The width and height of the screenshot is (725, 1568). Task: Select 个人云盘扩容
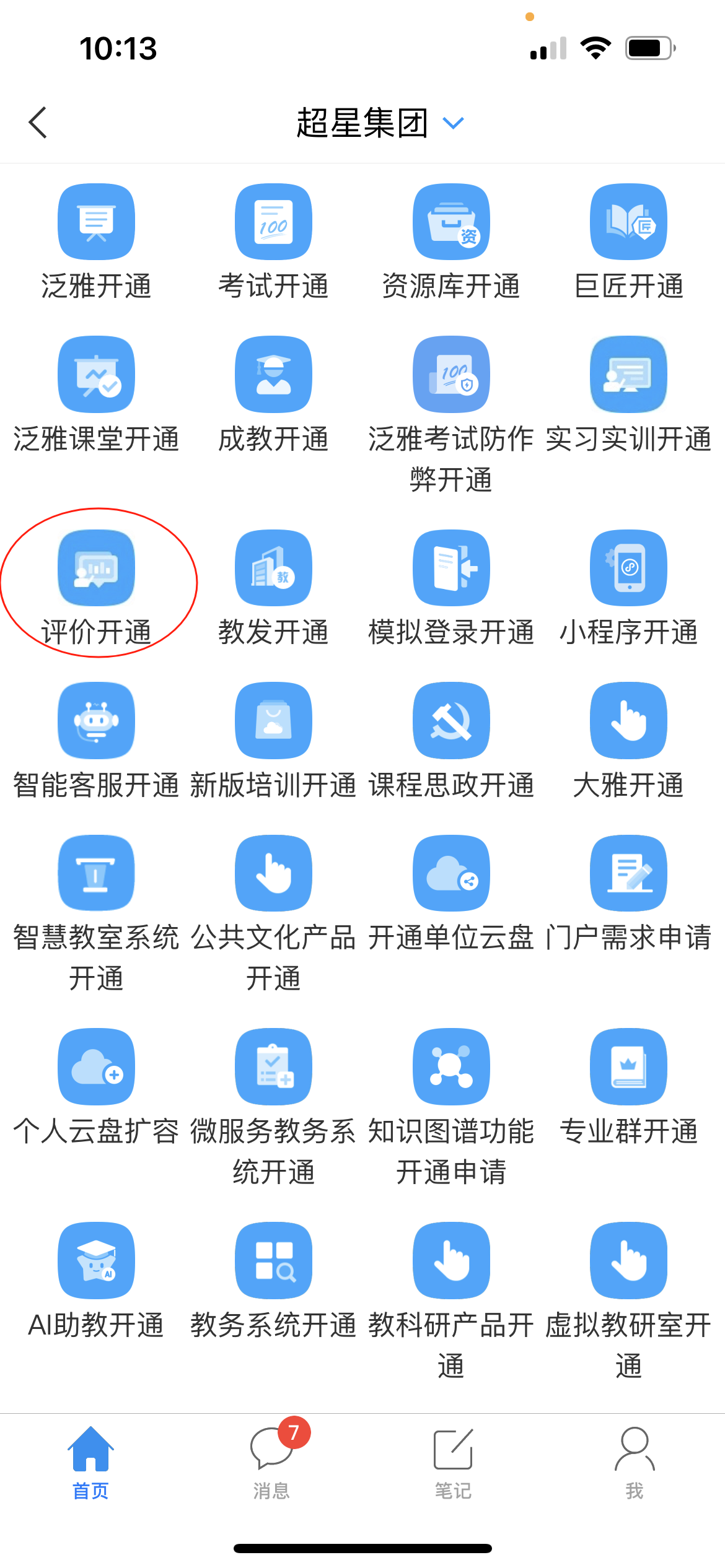tap(96, 1066)
